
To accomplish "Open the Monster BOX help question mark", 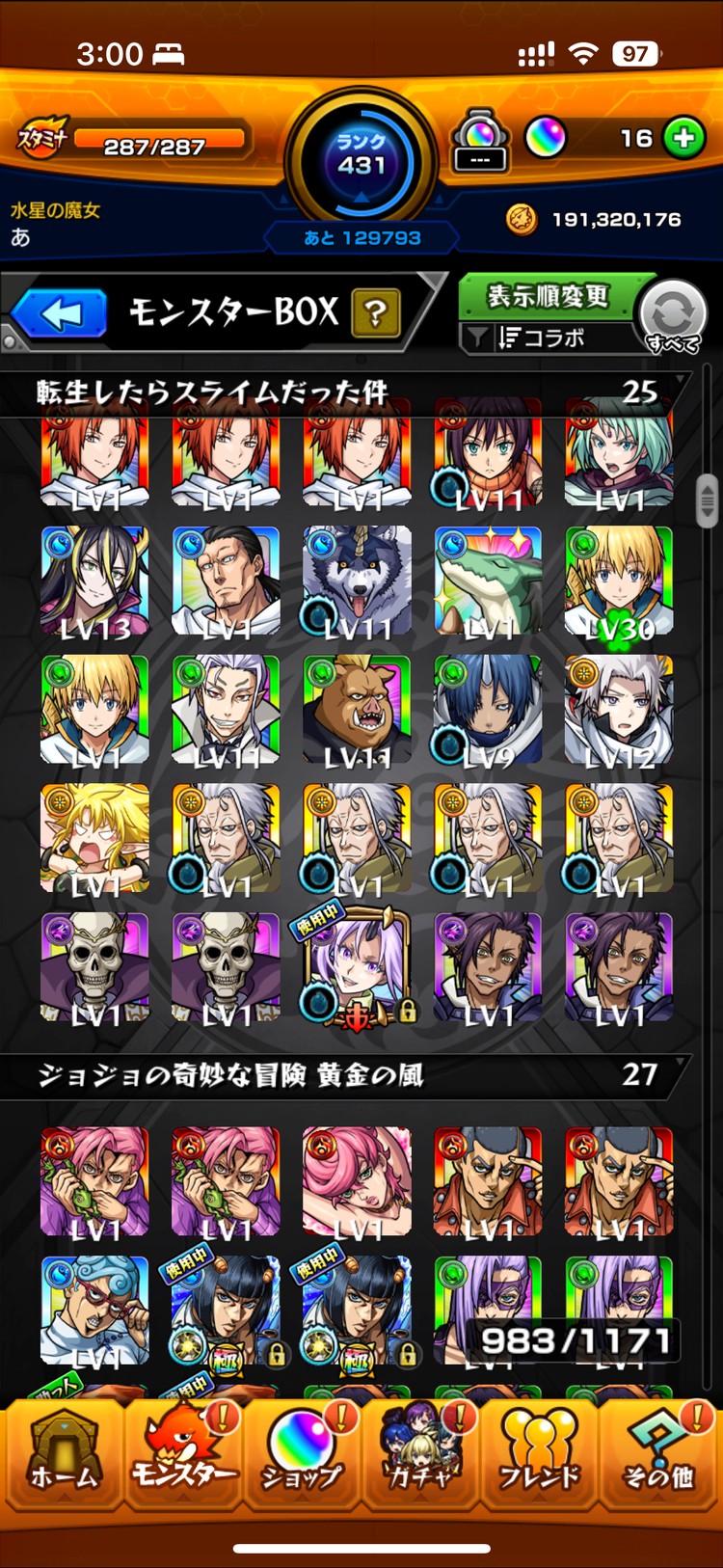I will [376, 313].
